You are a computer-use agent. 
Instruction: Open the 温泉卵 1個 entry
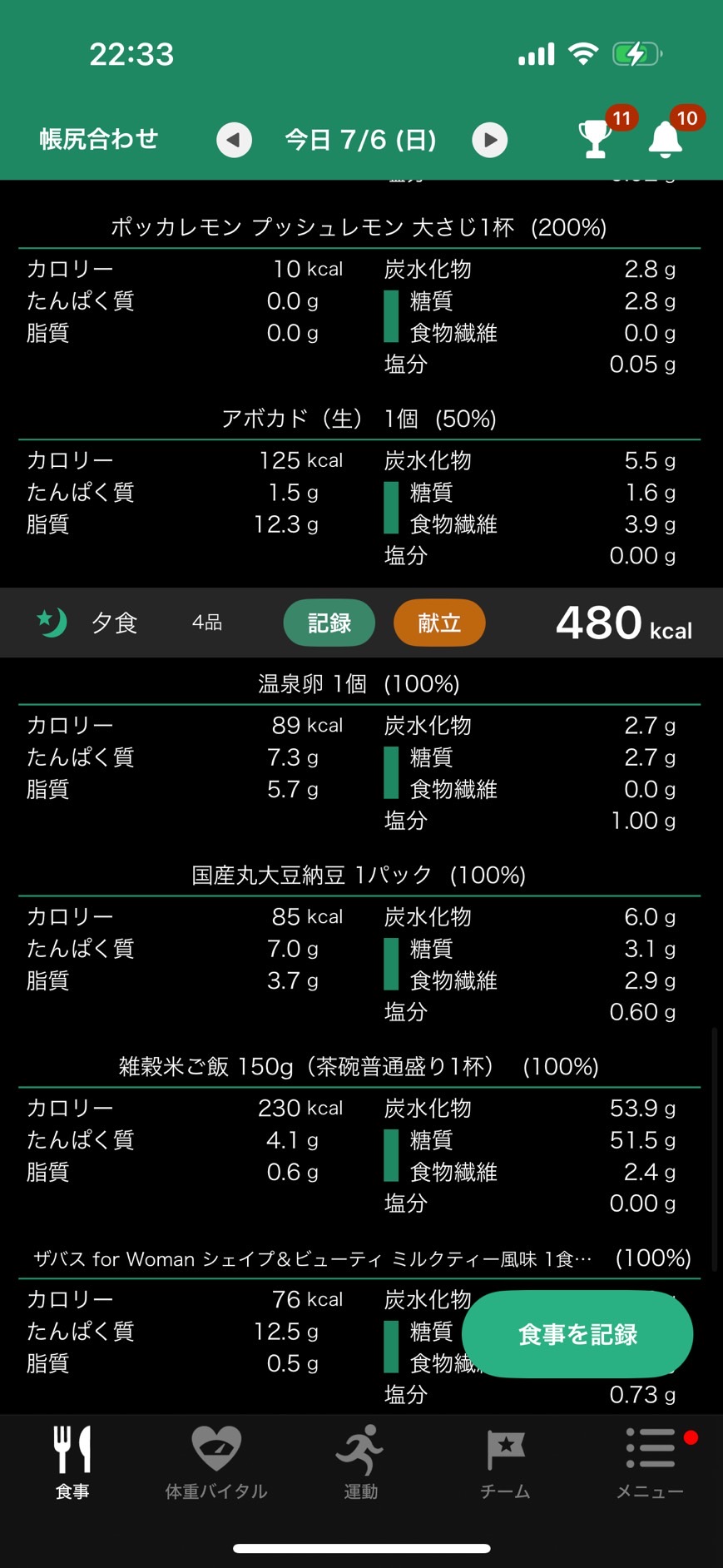coord(359,684)
